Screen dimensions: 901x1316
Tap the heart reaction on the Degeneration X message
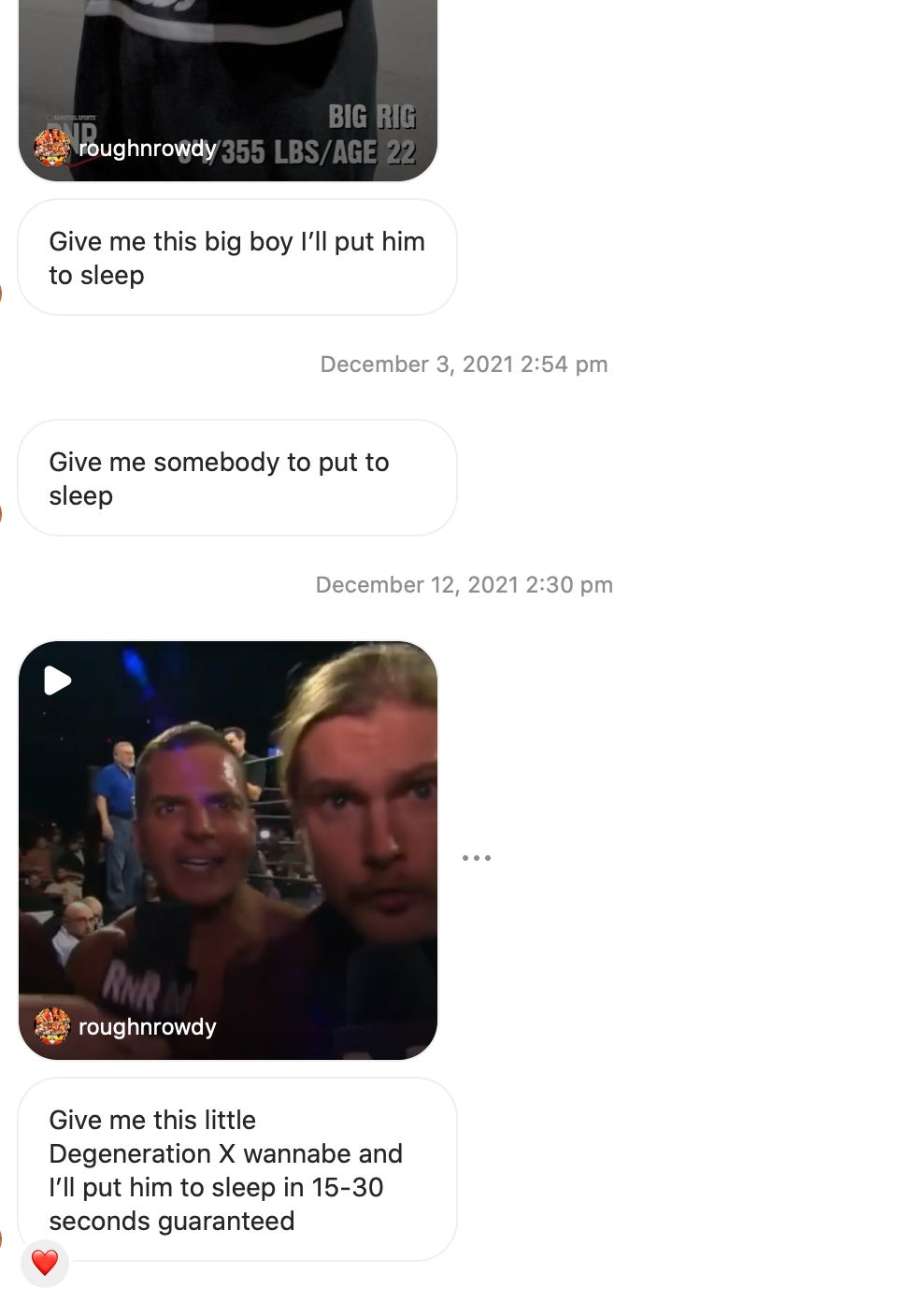point(45,1263)
